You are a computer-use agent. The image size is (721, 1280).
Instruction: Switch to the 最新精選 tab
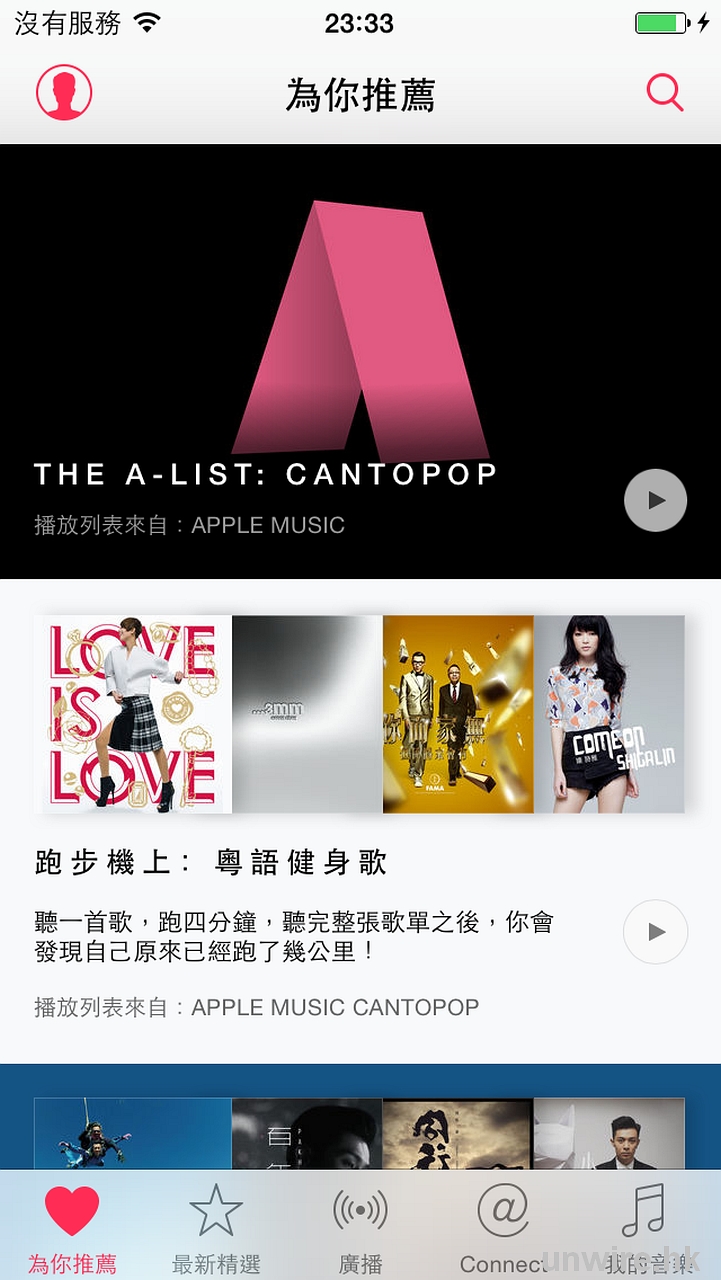coord(216,1228)
